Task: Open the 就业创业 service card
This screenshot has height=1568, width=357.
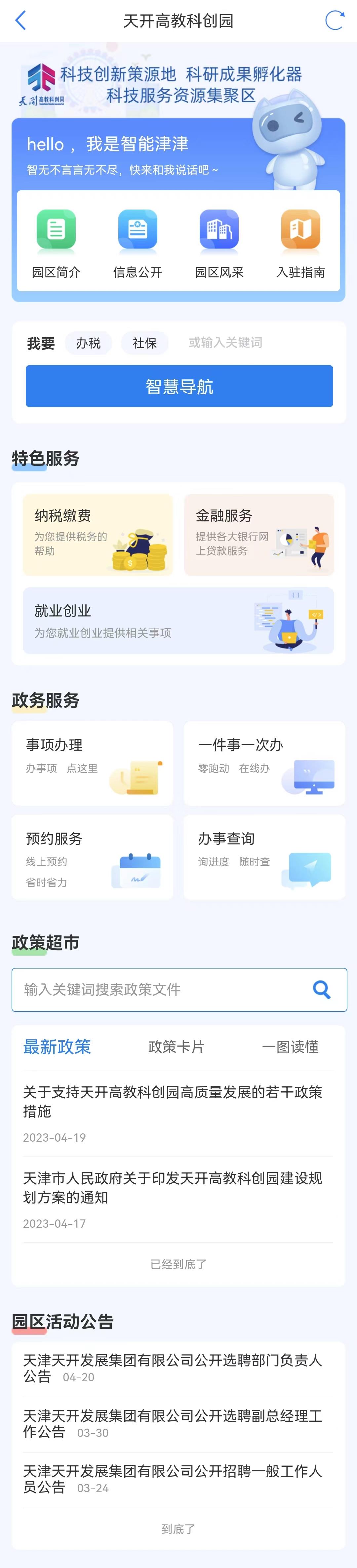Action: pos(178,620)
